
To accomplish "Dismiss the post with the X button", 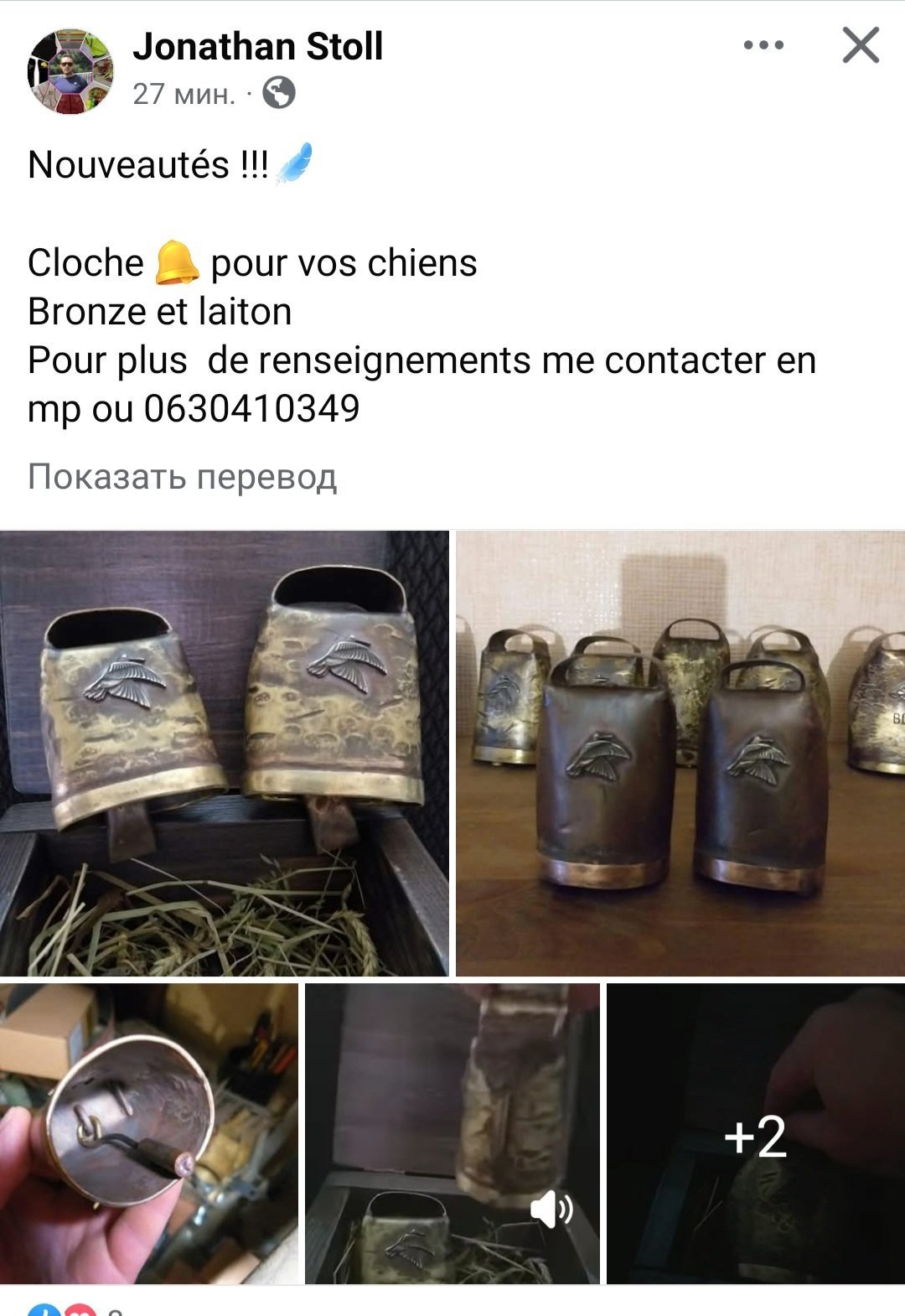I will (x=861, y=45).
